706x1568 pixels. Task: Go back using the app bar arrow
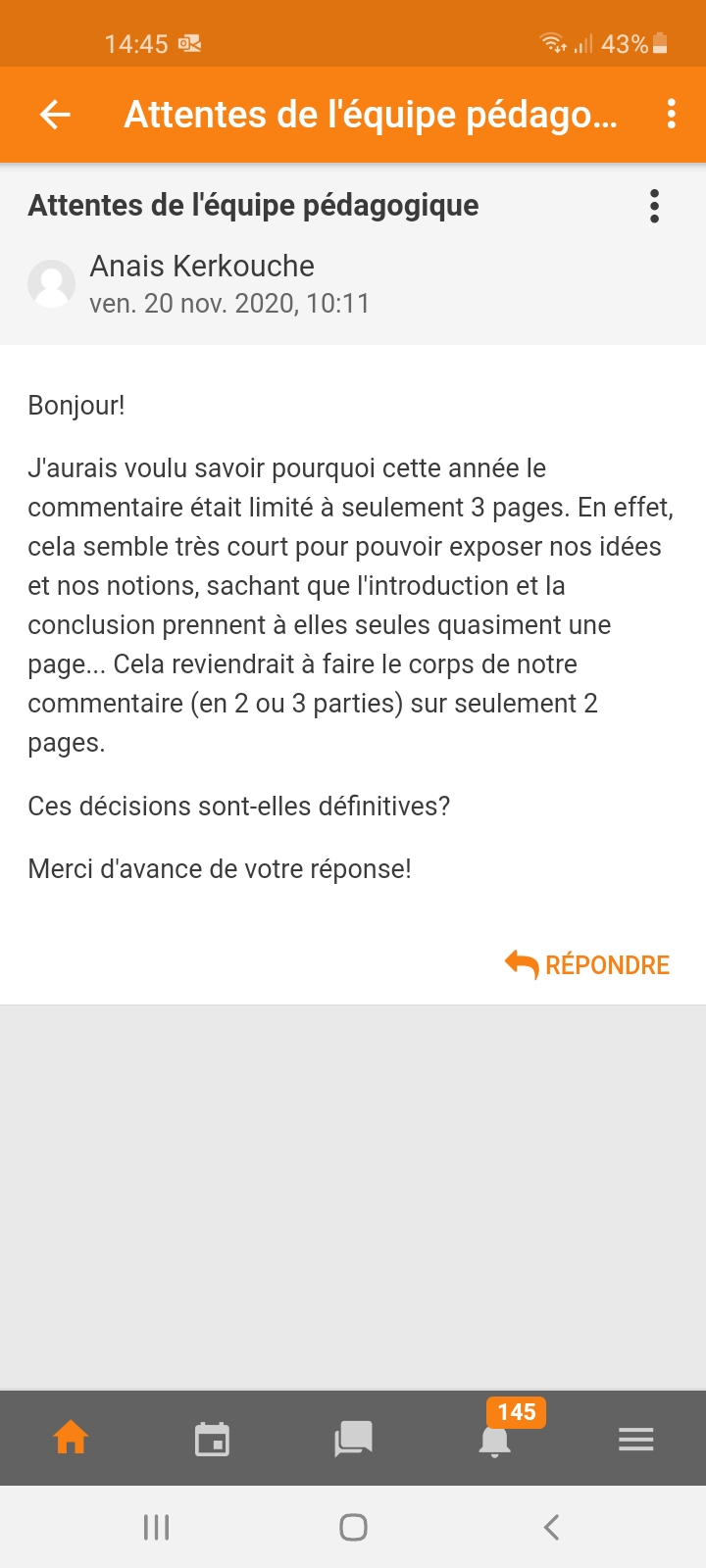[55, 115]
